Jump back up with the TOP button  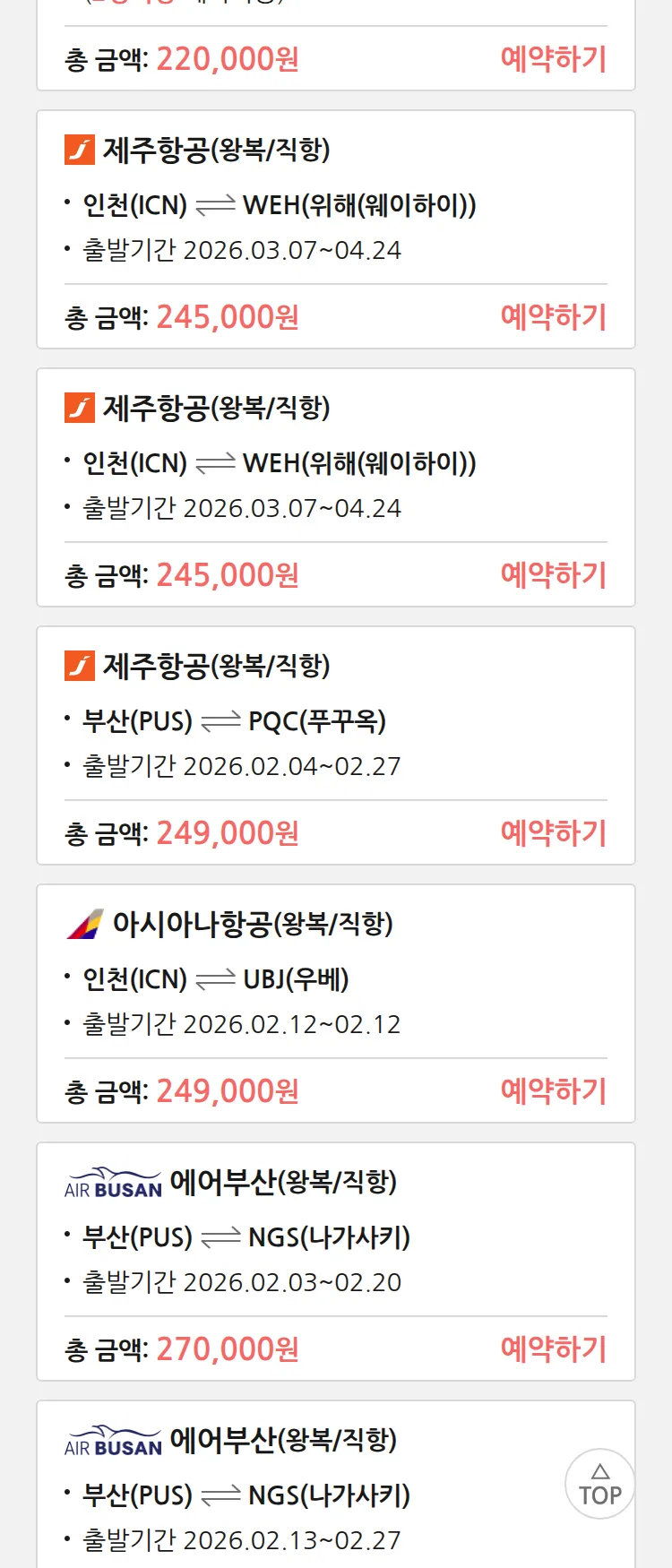click(599, 1484)
